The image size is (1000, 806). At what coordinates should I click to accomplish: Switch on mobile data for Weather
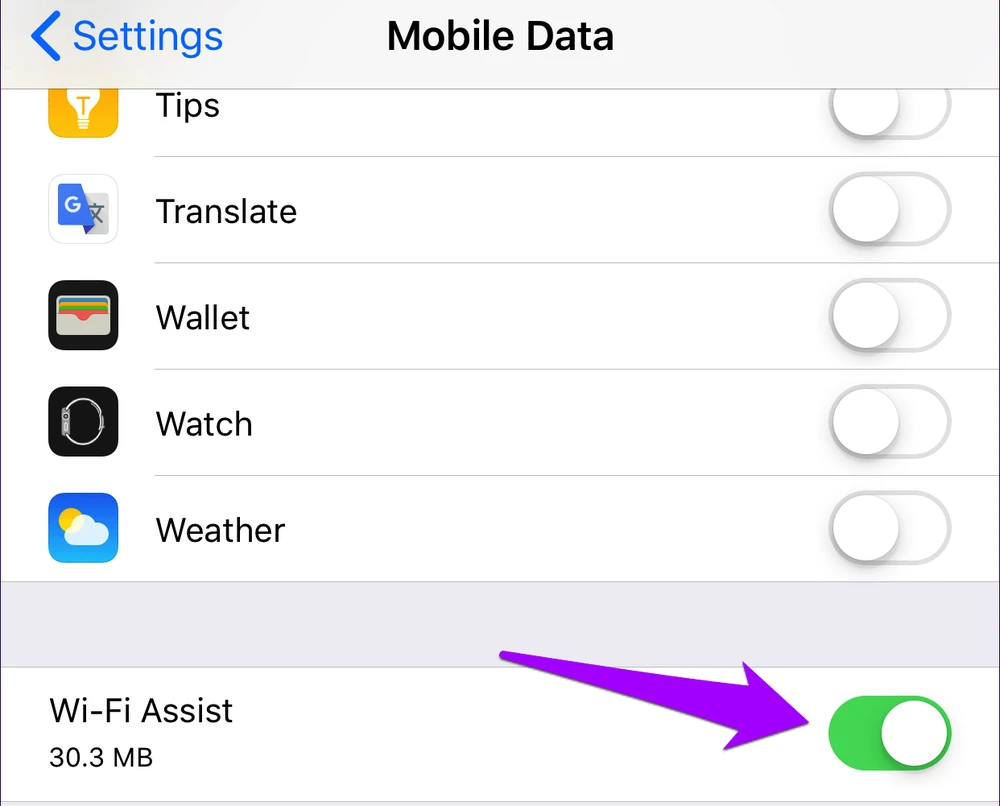pos(889,529)
